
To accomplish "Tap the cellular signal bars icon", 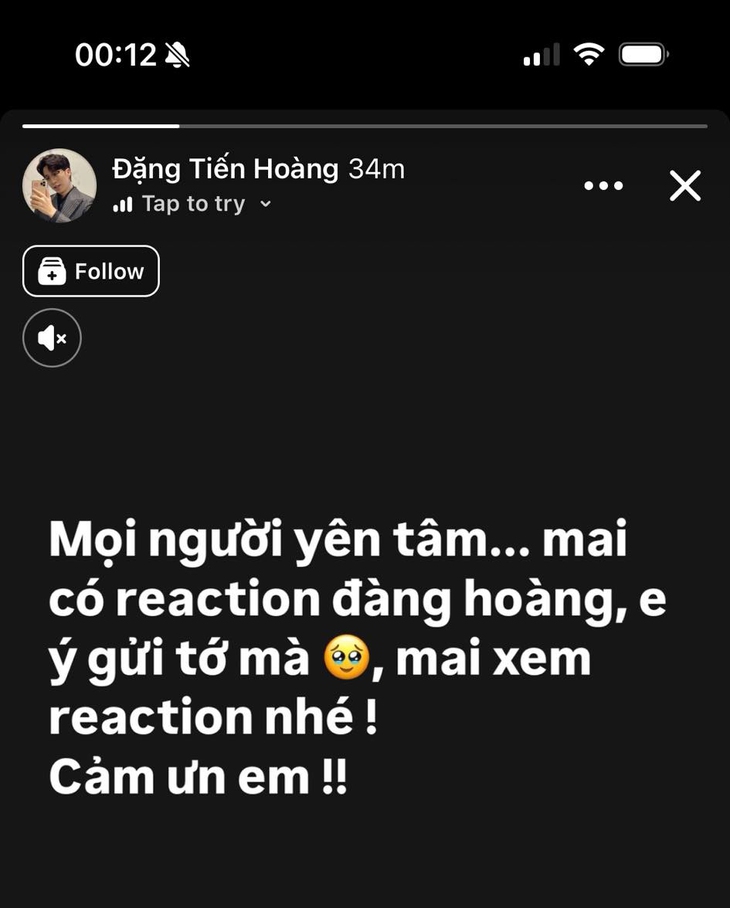I will tap(540, 56).
